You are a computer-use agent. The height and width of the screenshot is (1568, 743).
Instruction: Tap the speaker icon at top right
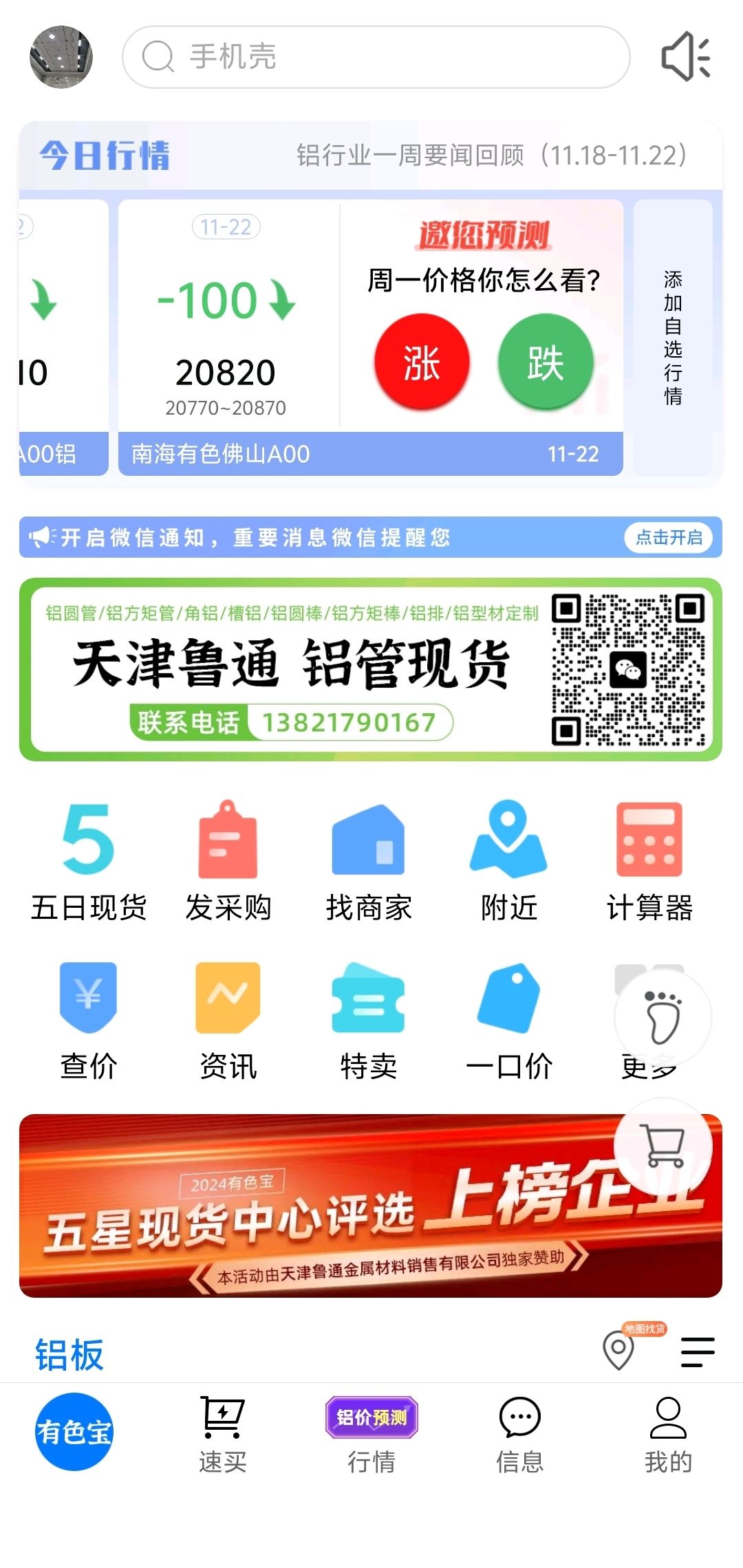[685, 56]
